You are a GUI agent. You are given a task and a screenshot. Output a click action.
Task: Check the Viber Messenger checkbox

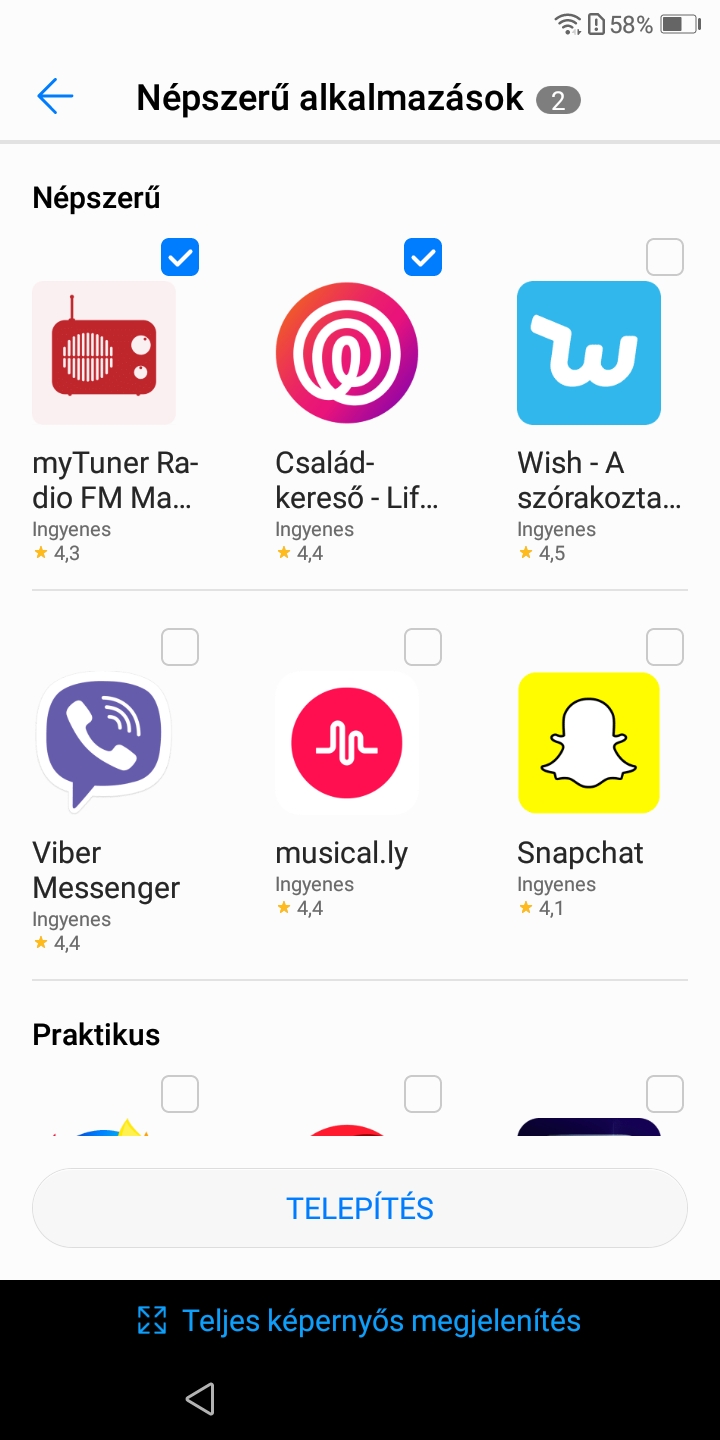click(x=180, y=647)
